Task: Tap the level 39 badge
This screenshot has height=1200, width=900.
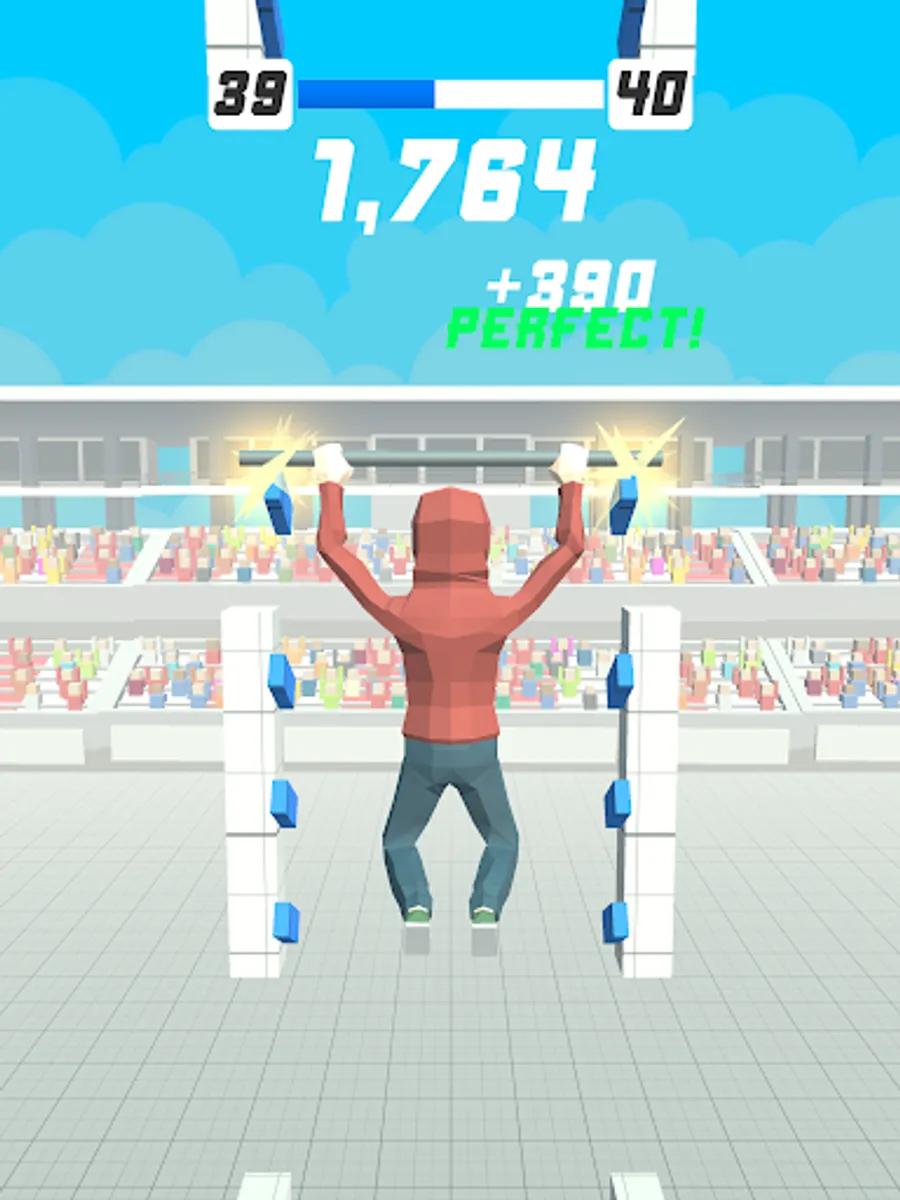Action: point(250,90)
